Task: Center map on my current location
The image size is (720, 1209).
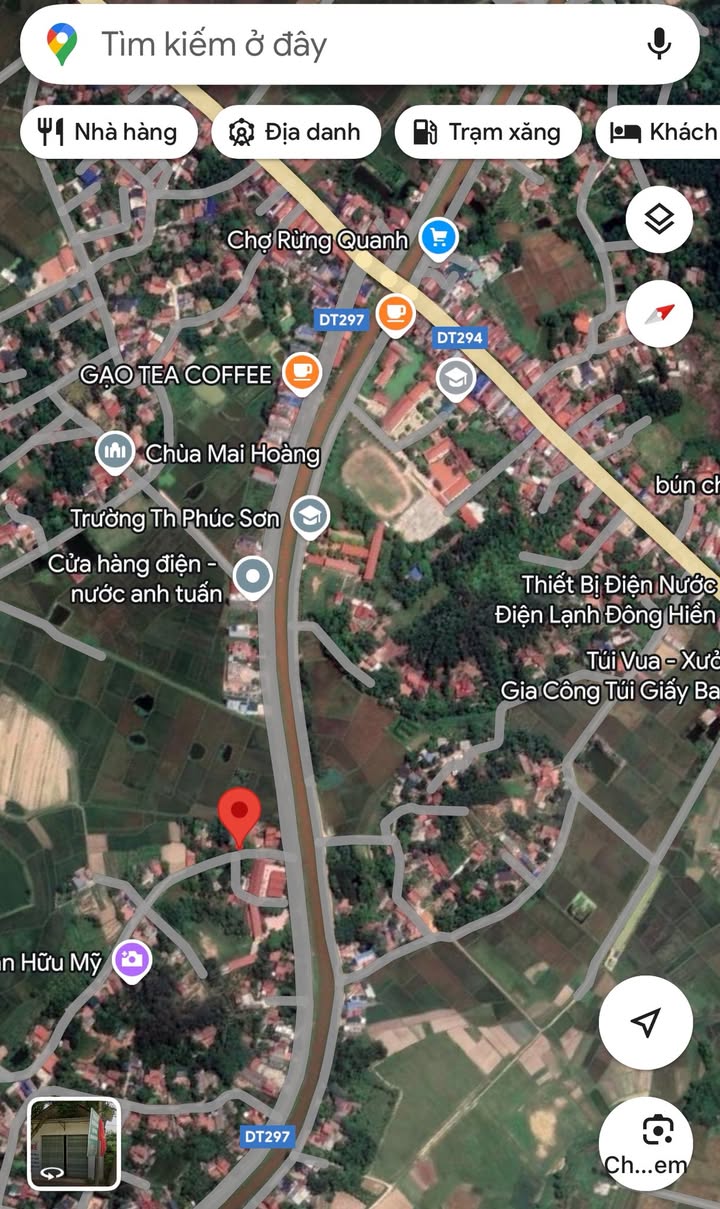Action: (x=646, y=1022)
